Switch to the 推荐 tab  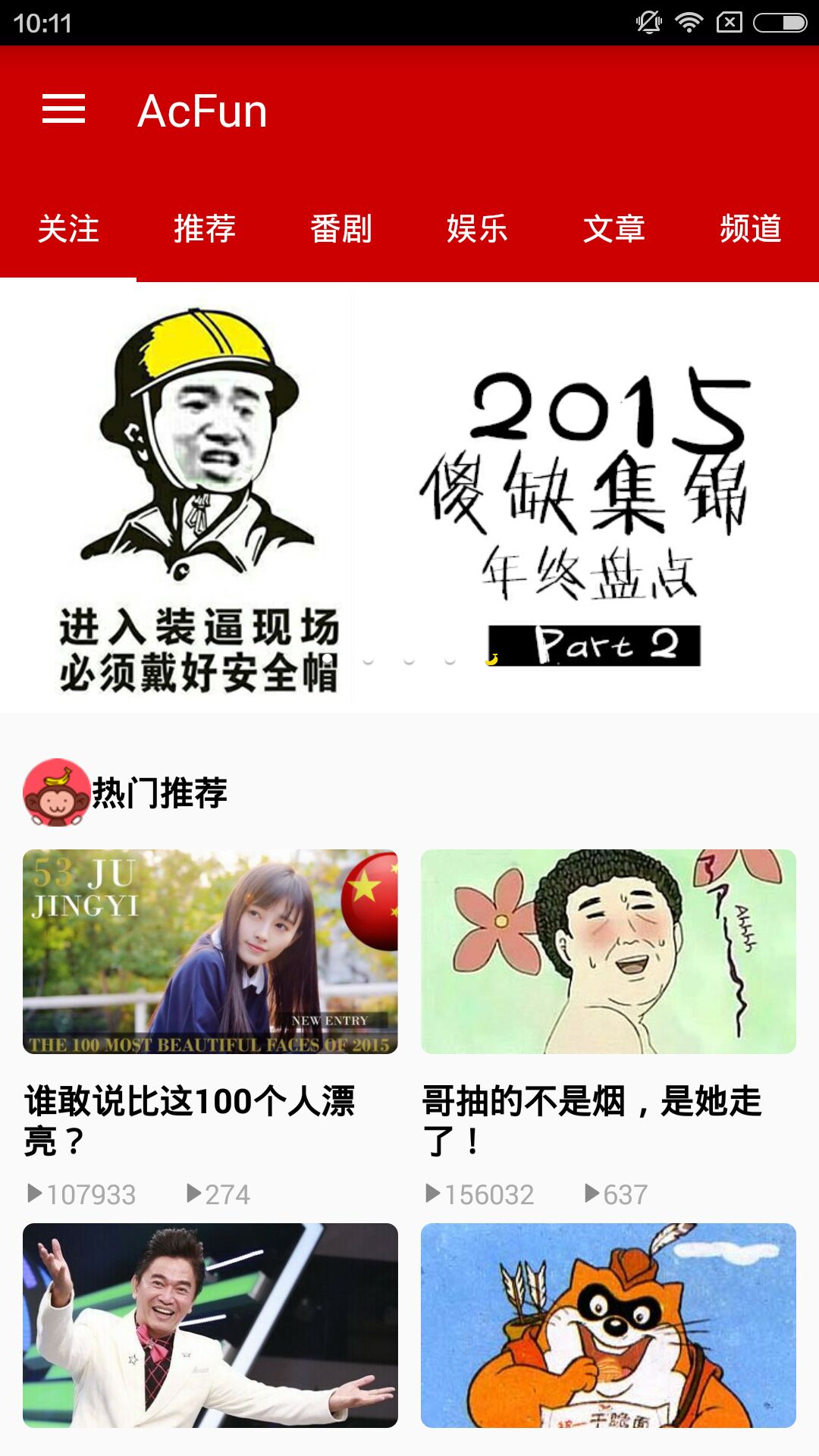click(205, 229)
